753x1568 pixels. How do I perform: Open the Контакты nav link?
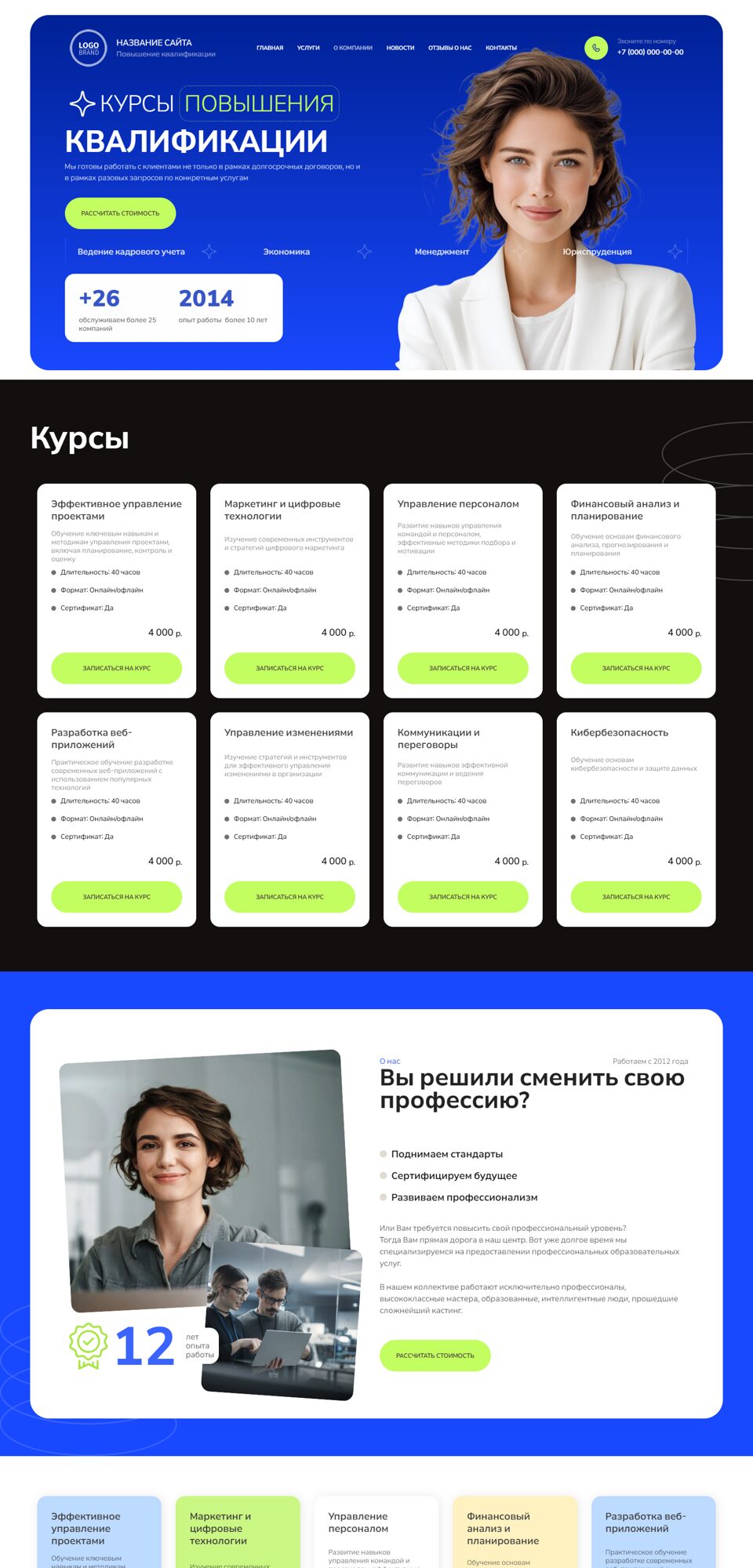(501, 48)
